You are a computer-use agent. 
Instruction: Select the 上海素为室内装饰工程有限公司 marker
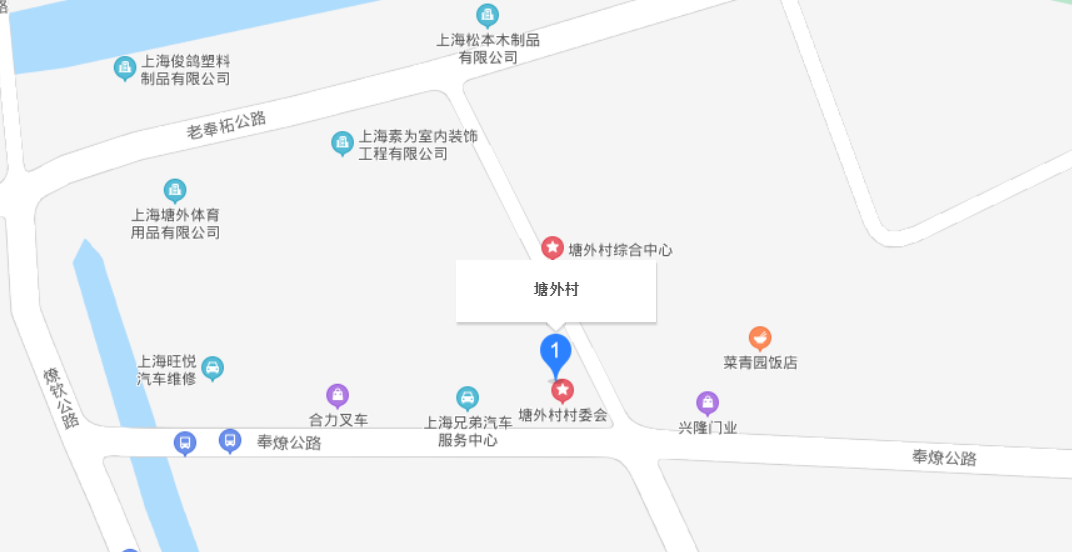[342, 143]
